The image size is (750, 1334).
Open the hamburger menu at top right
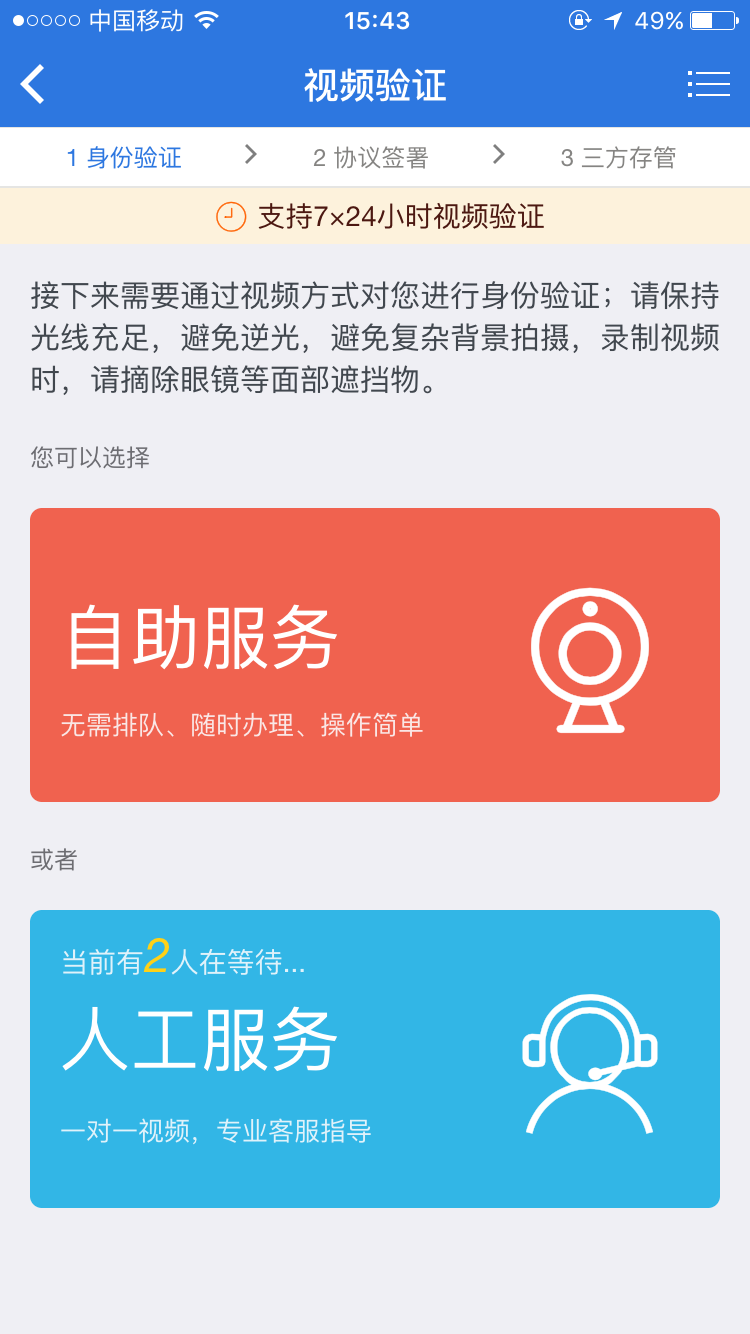pyautogui.click(x=709, y=84)
